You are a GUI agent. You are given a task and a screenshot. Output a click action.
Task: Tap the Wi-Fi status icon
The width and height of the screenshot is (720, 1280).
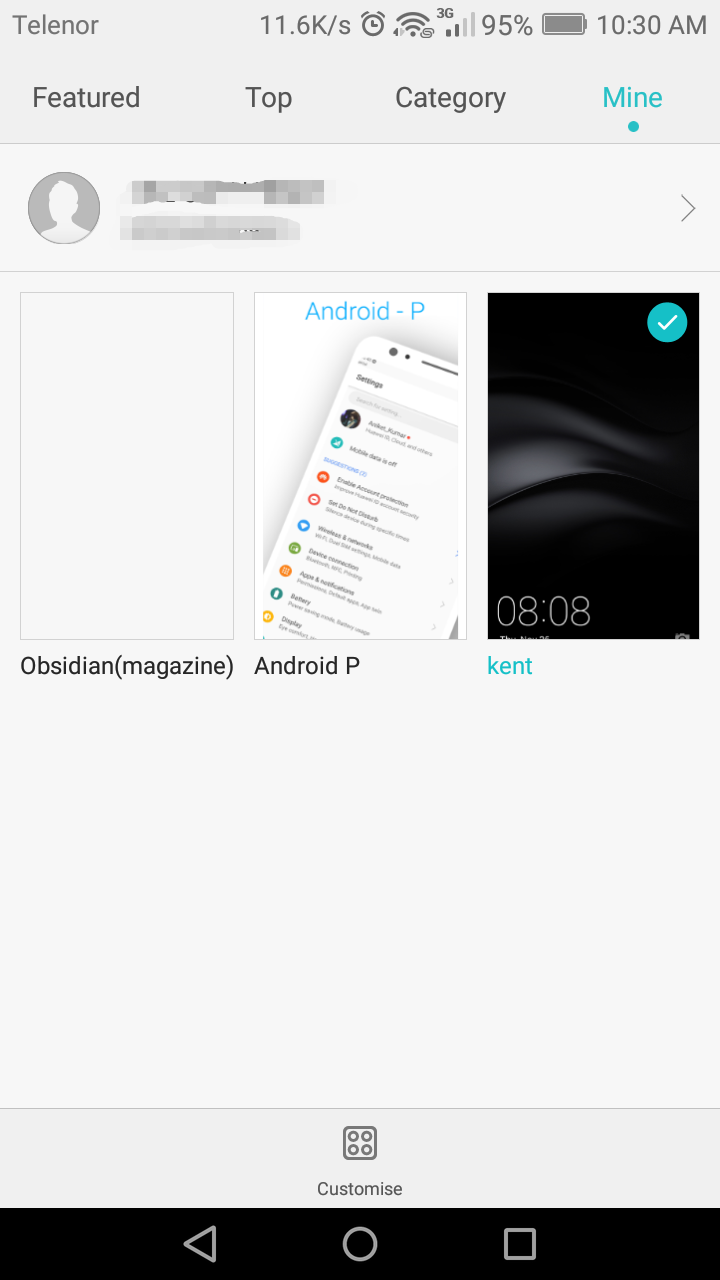[x=412, y=24]
